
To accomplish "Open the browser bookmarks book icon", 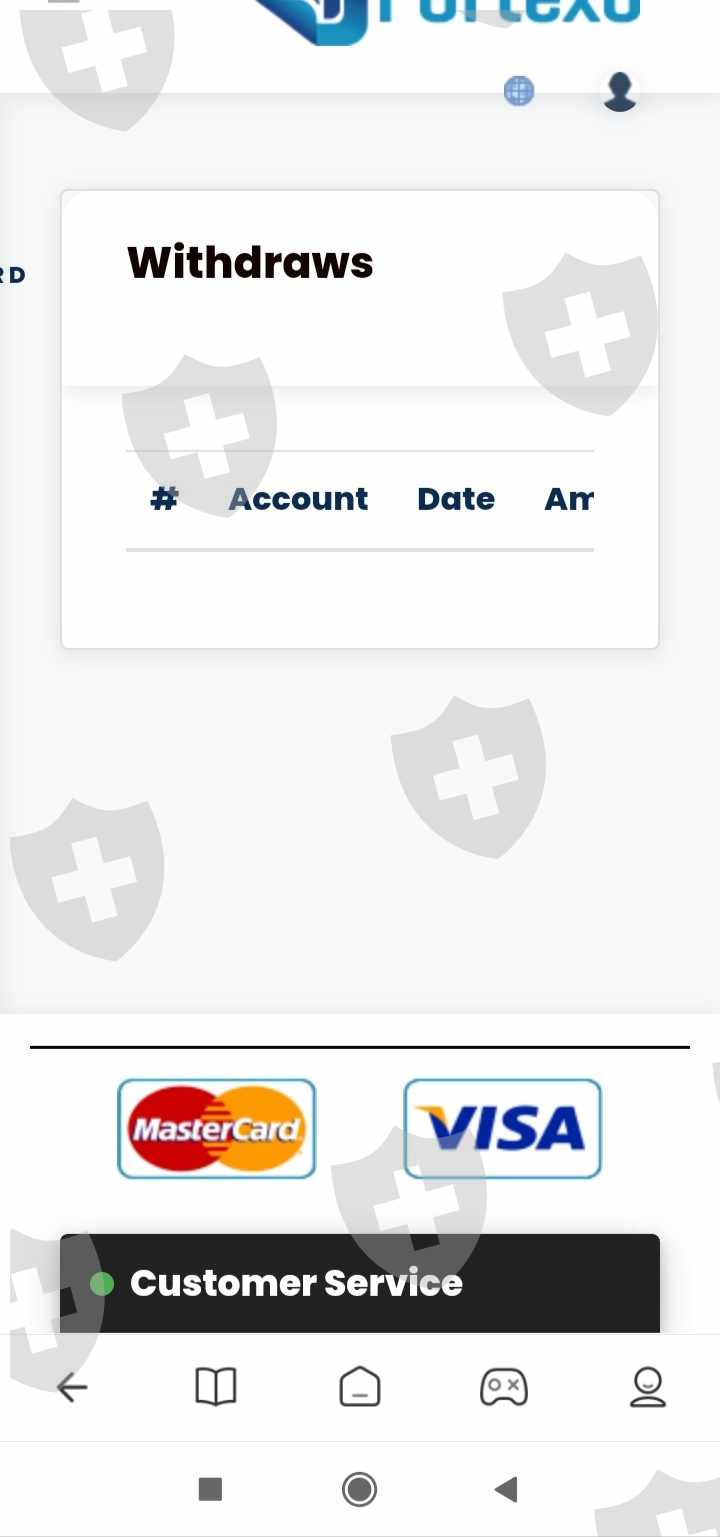I will click(x=215, y=1387).
